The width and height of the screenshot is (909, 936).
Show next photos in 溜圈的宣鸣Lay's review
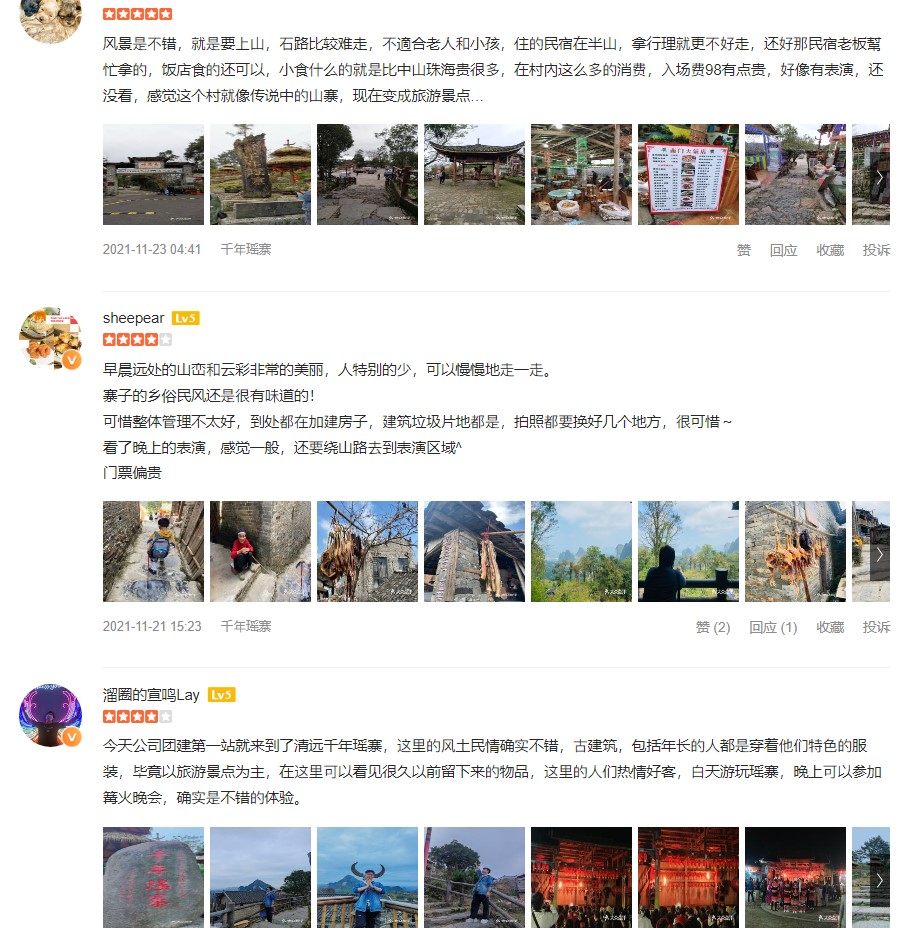[x=879, y=879]
